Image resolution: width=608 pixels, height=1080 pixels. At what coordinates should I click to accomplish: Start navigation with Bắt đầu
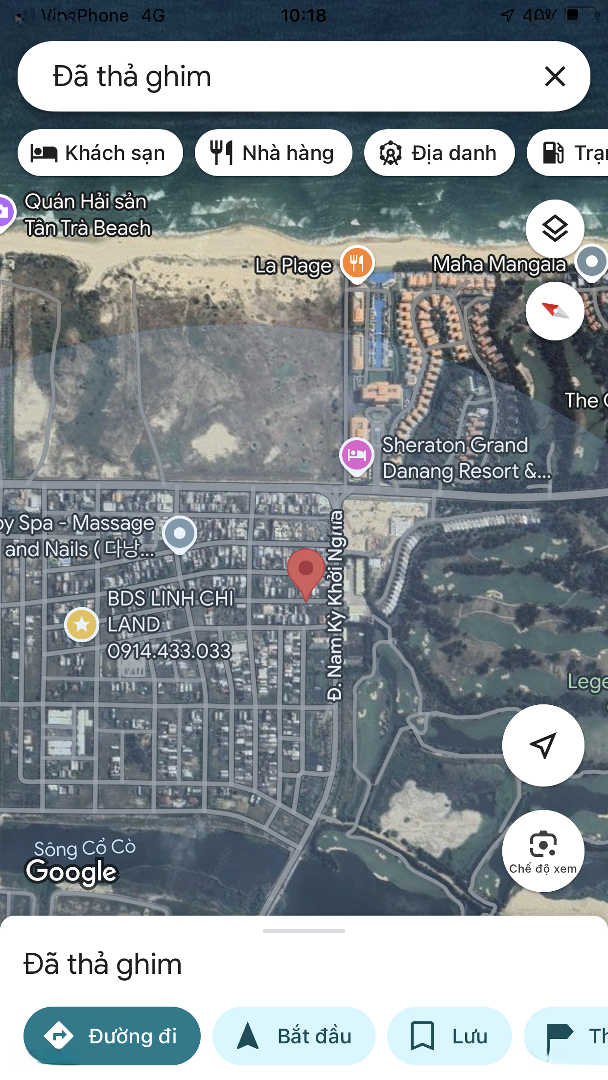click(294, 1036)
